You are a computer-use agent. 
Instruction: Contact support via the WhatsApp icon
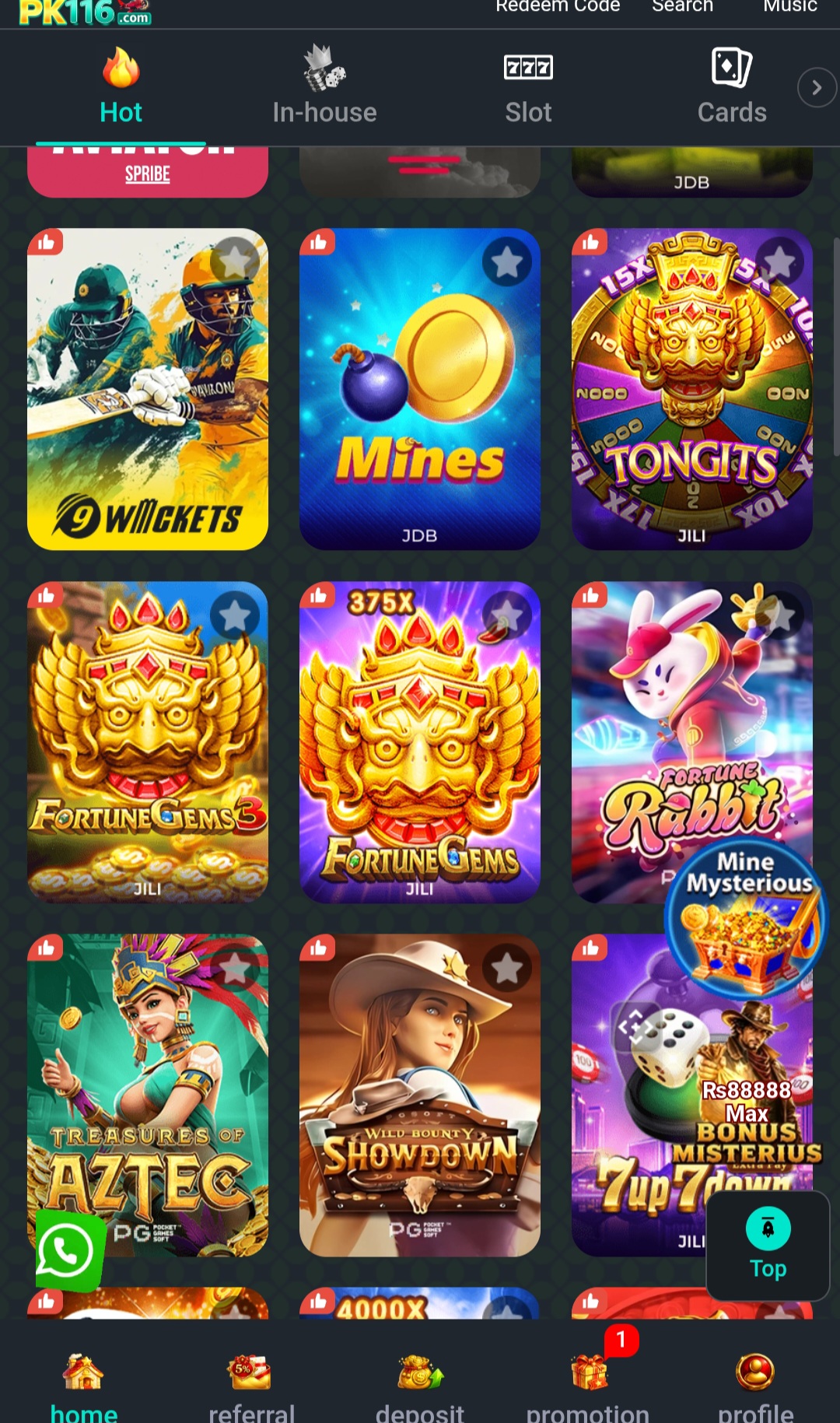point(70,1250)
